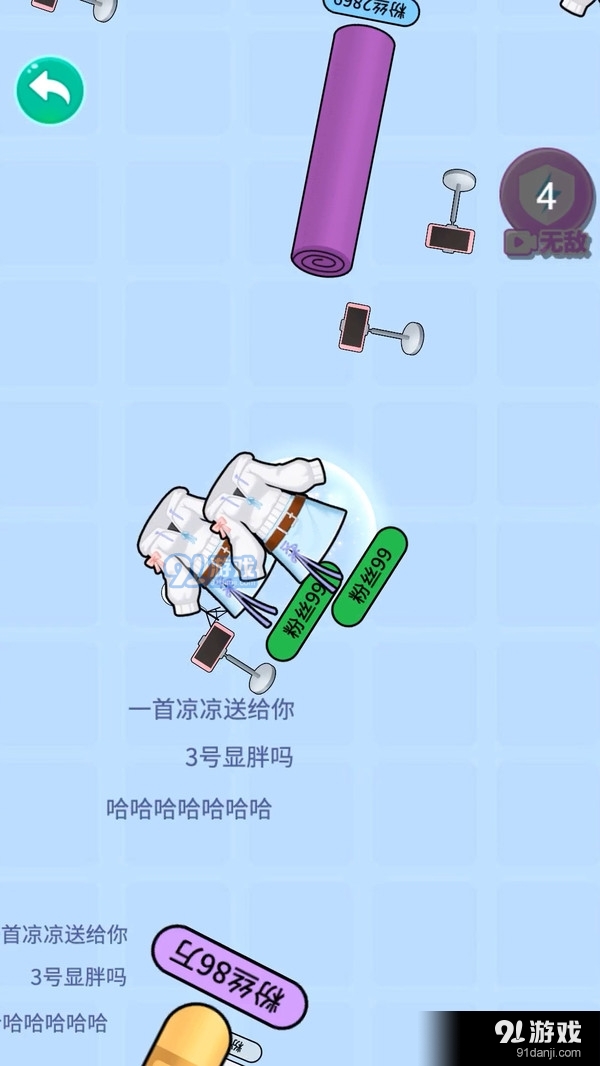Screen dimensions: 600x1066
Task: Activate the 无敌 invincibility shield button
Action: [547, 203]
